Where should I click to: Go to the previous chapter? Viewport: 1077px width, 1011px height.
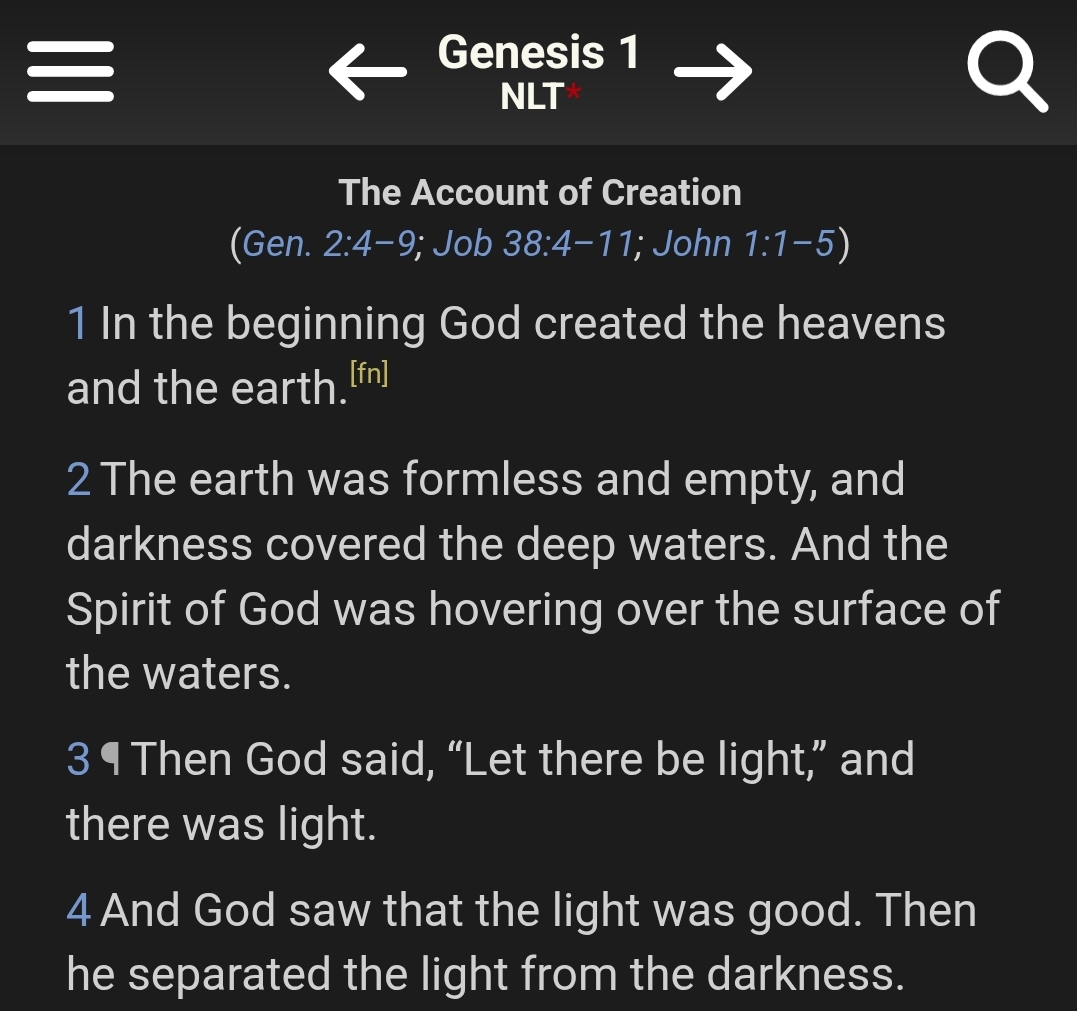[367, 74]
